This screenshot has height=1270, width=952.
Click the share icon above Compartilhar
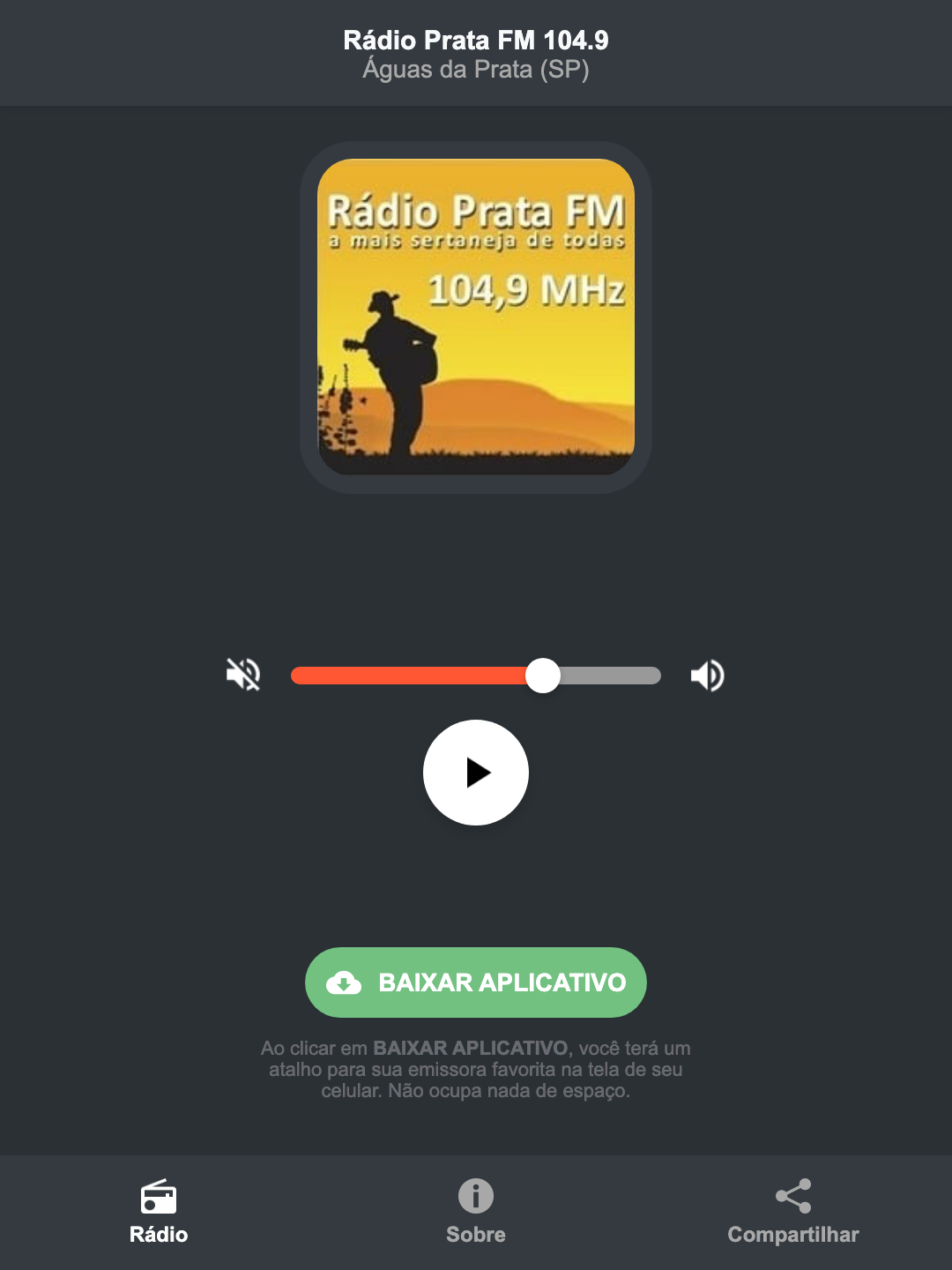pyautogui.click(x=792, y=1195)
